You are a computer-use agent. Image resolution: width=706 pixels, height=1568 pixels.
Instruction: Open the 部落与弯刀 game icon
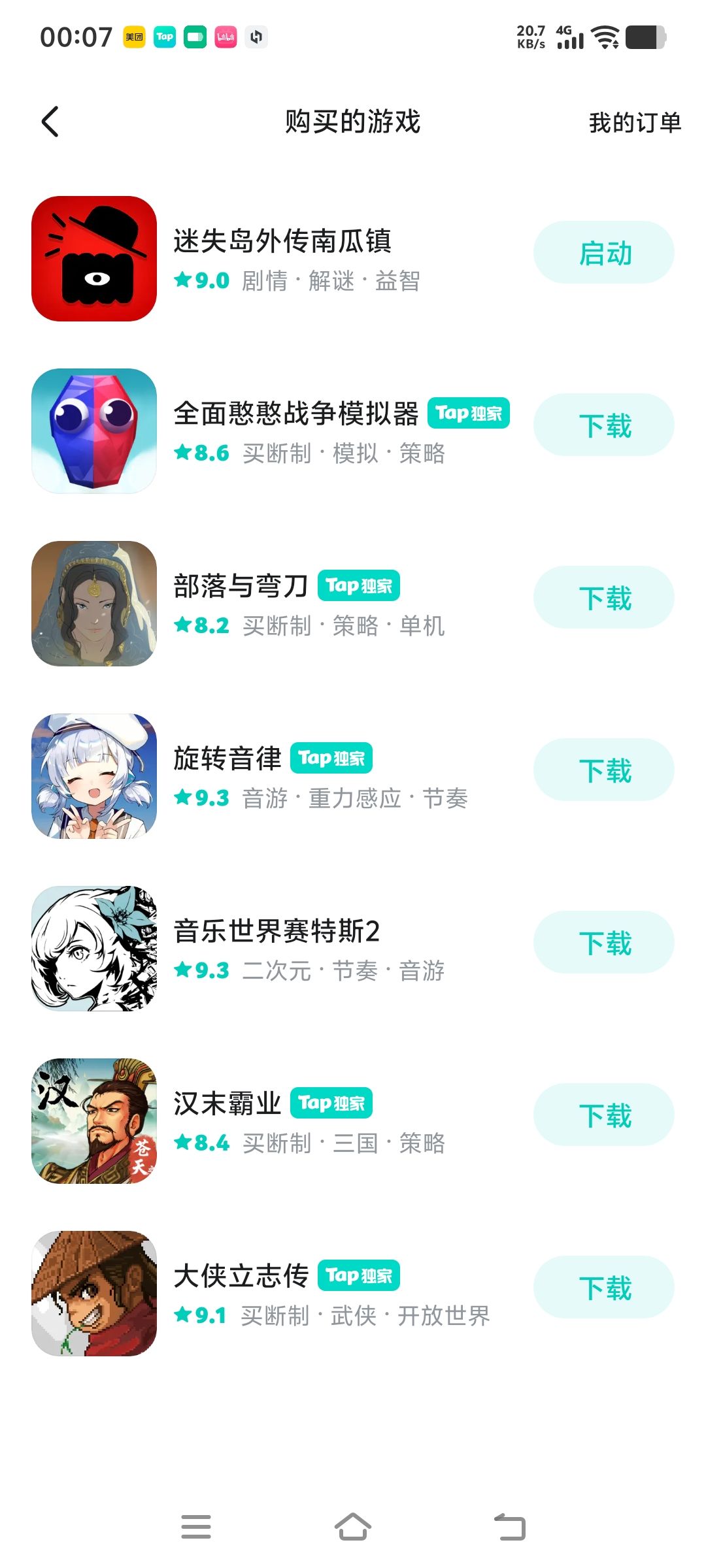coord(93,596)
